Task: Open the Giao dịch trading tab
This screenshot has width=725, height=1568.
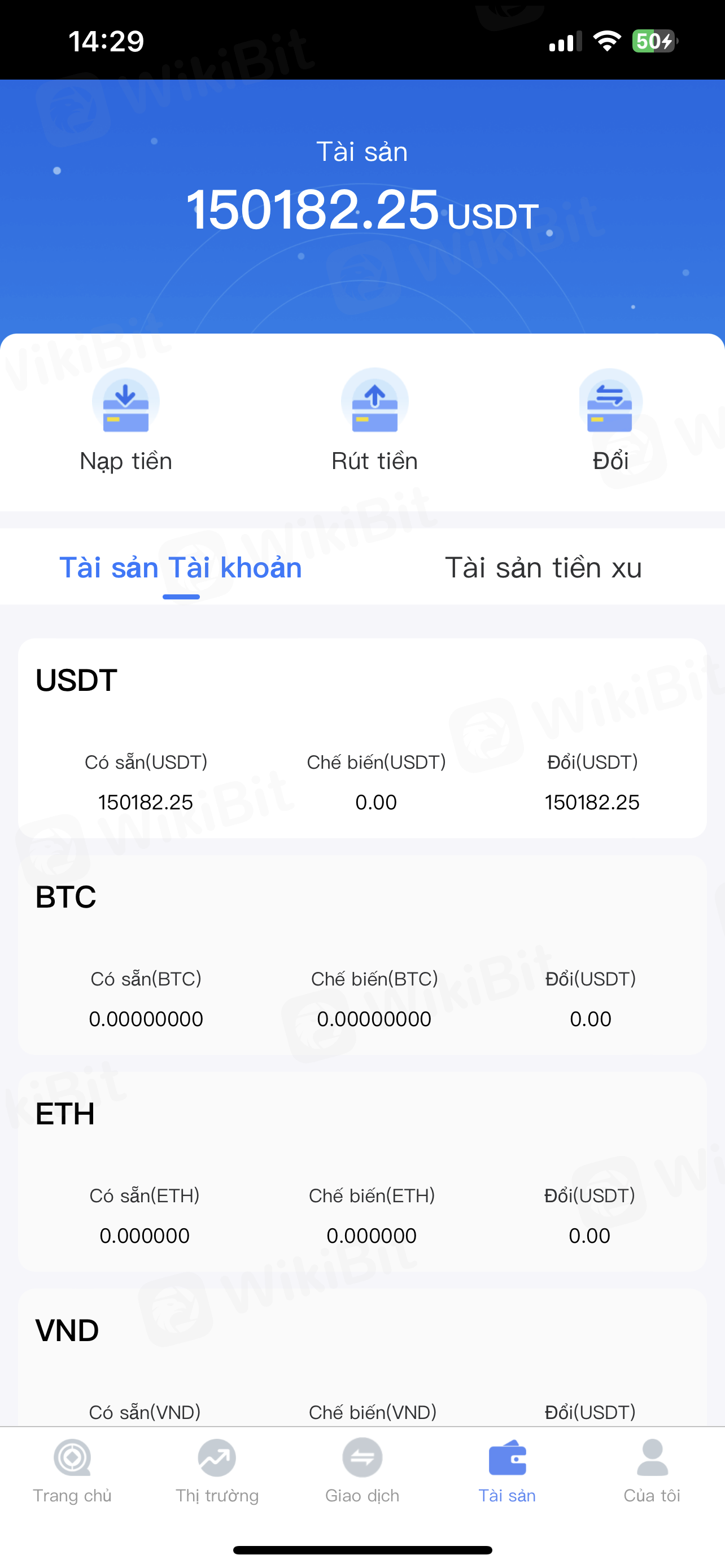Action: pos(362,1470)
